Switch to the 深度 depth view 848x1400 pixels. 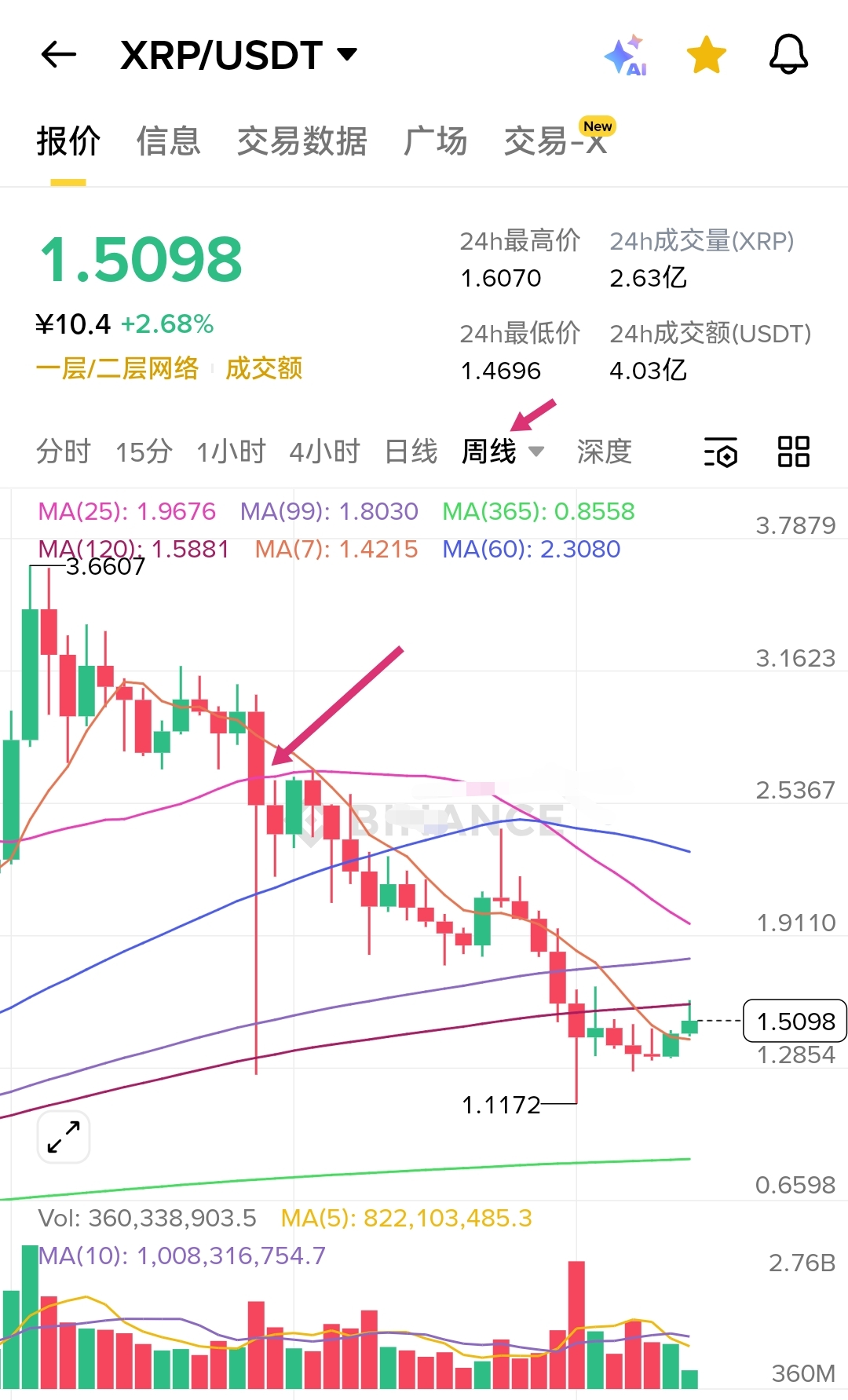point(604,451)
